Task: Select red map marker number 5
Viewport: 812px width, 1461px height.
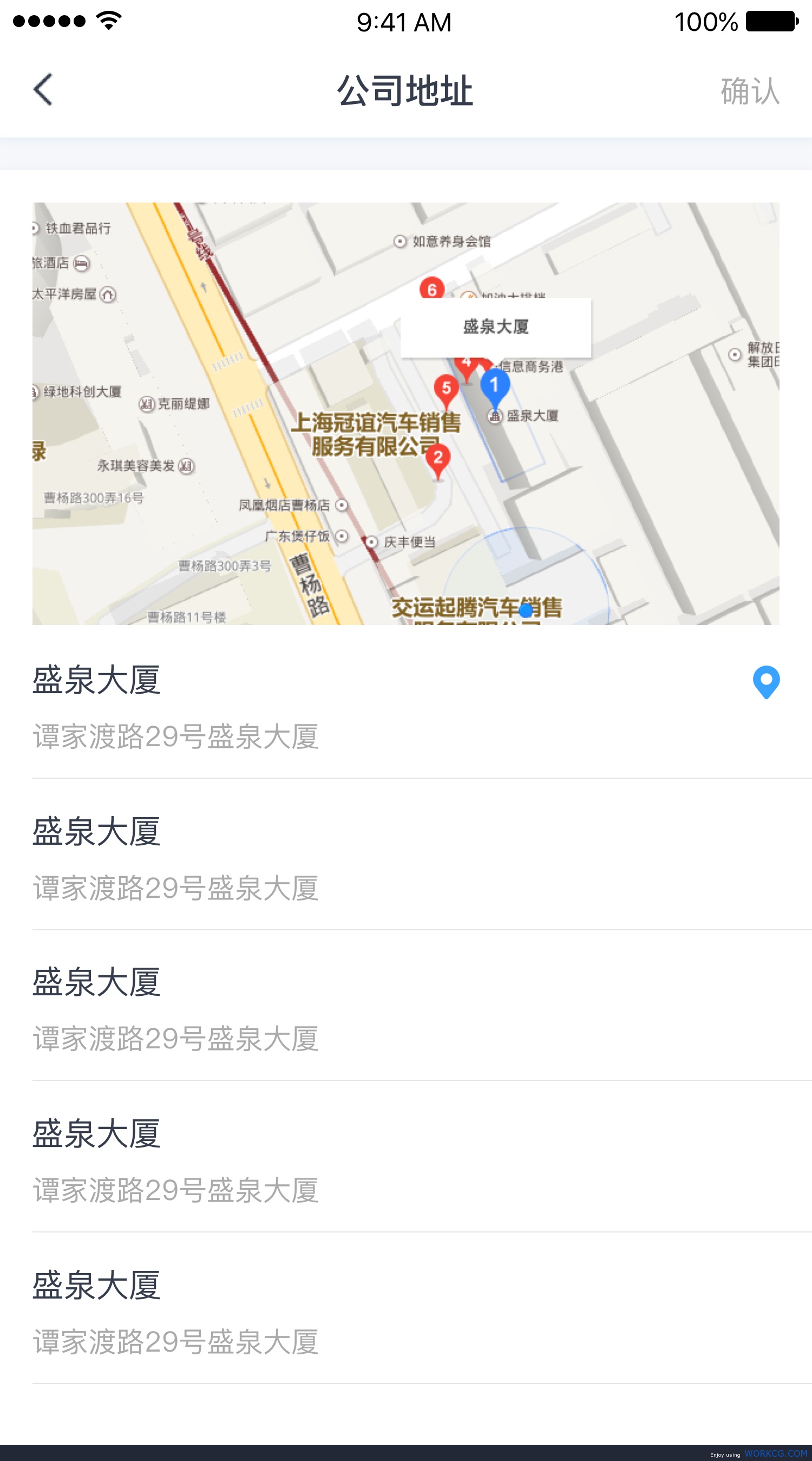Action: pos(447,392)
